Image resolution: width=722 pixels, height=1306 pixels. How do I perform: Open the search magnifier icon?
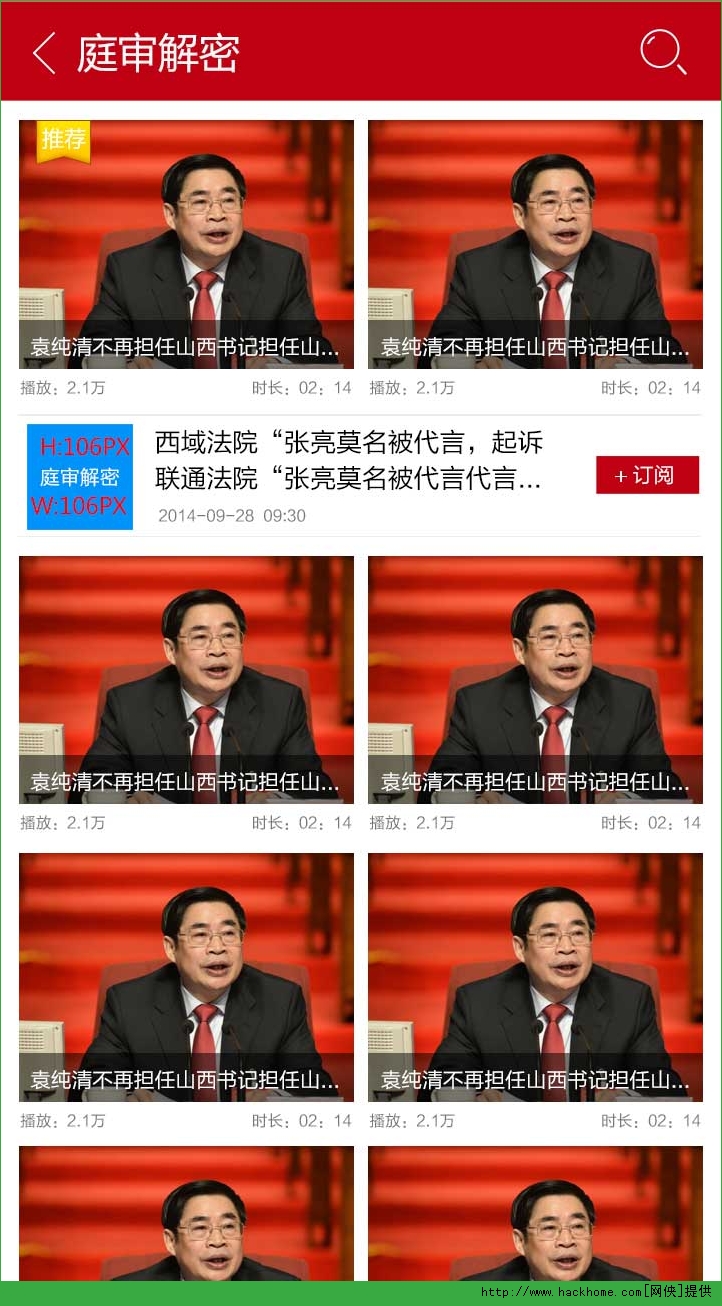tap(662, 50)
